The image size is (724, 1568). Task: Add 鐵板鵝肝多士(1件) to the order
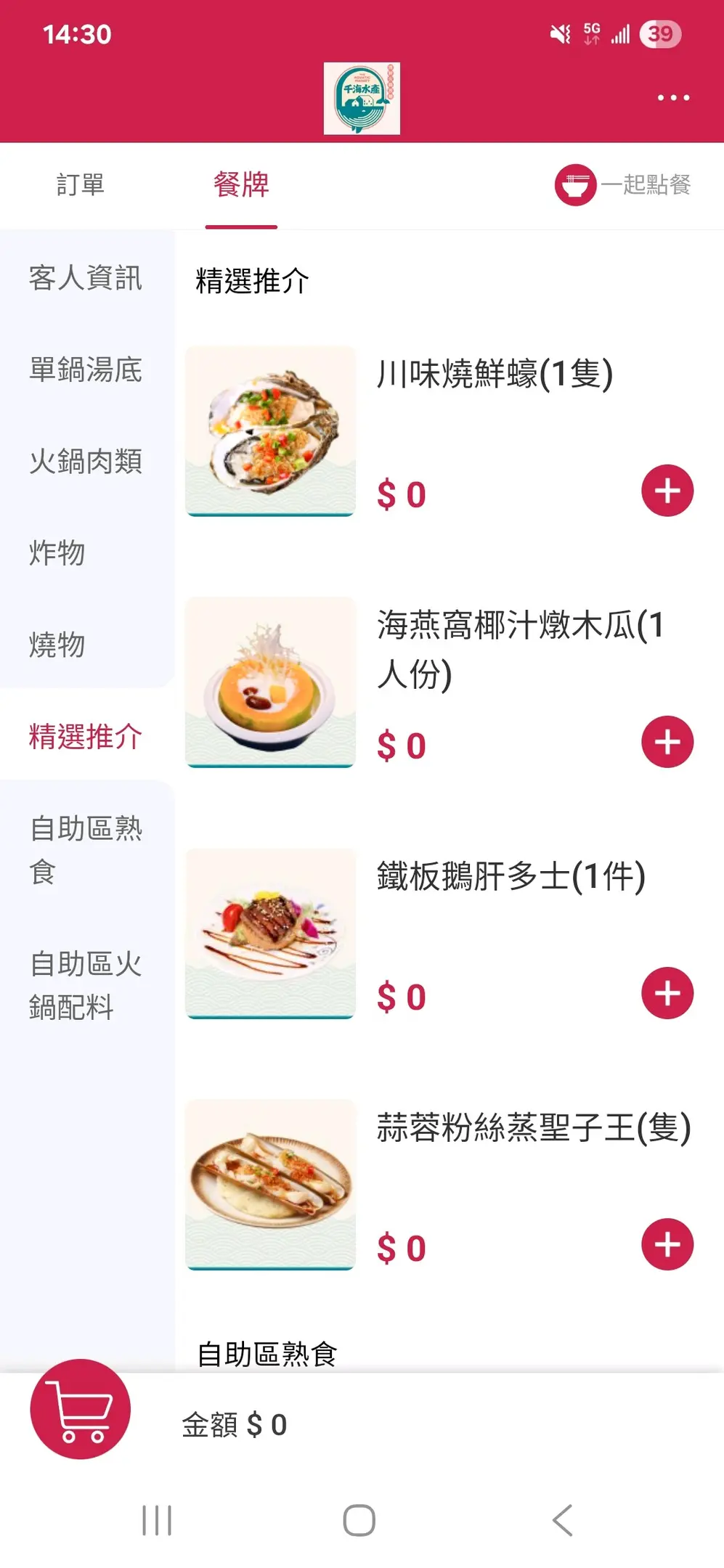click(x=667, y=993)
